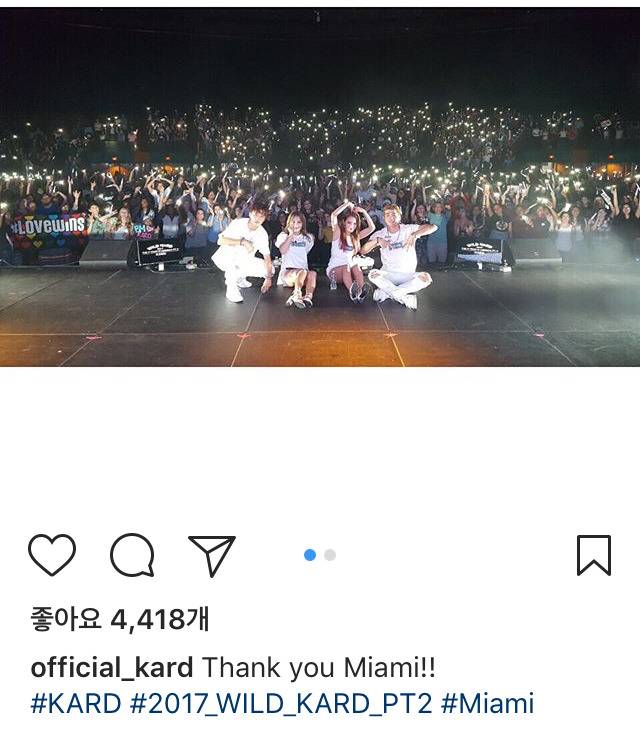
Task: Open comments on the post
Action: click(132, 555)
